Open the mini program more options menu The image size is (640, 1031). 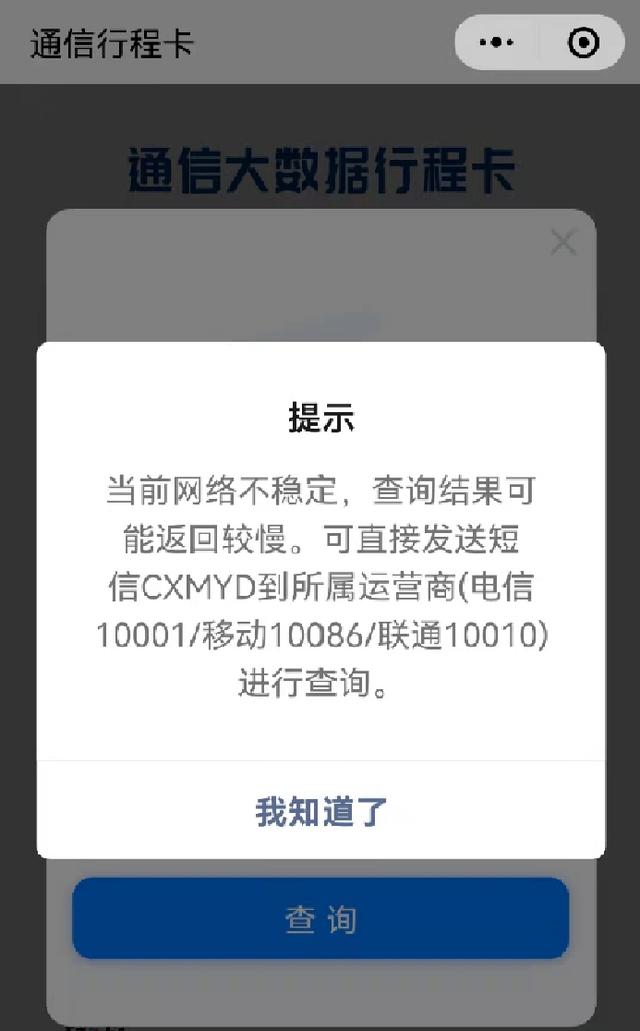(x=497, y=43)
